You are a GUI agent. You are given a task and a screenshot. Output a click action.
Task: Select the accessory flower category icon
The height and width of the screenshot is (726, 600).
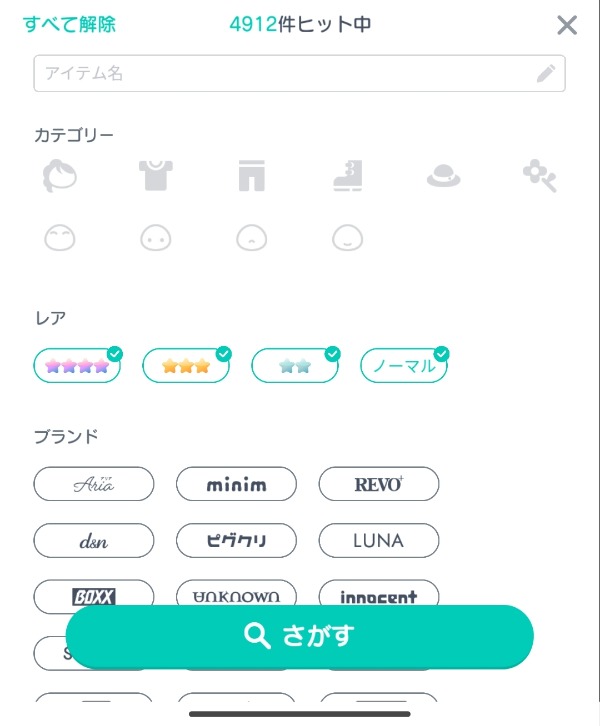(x=539, y=177)
